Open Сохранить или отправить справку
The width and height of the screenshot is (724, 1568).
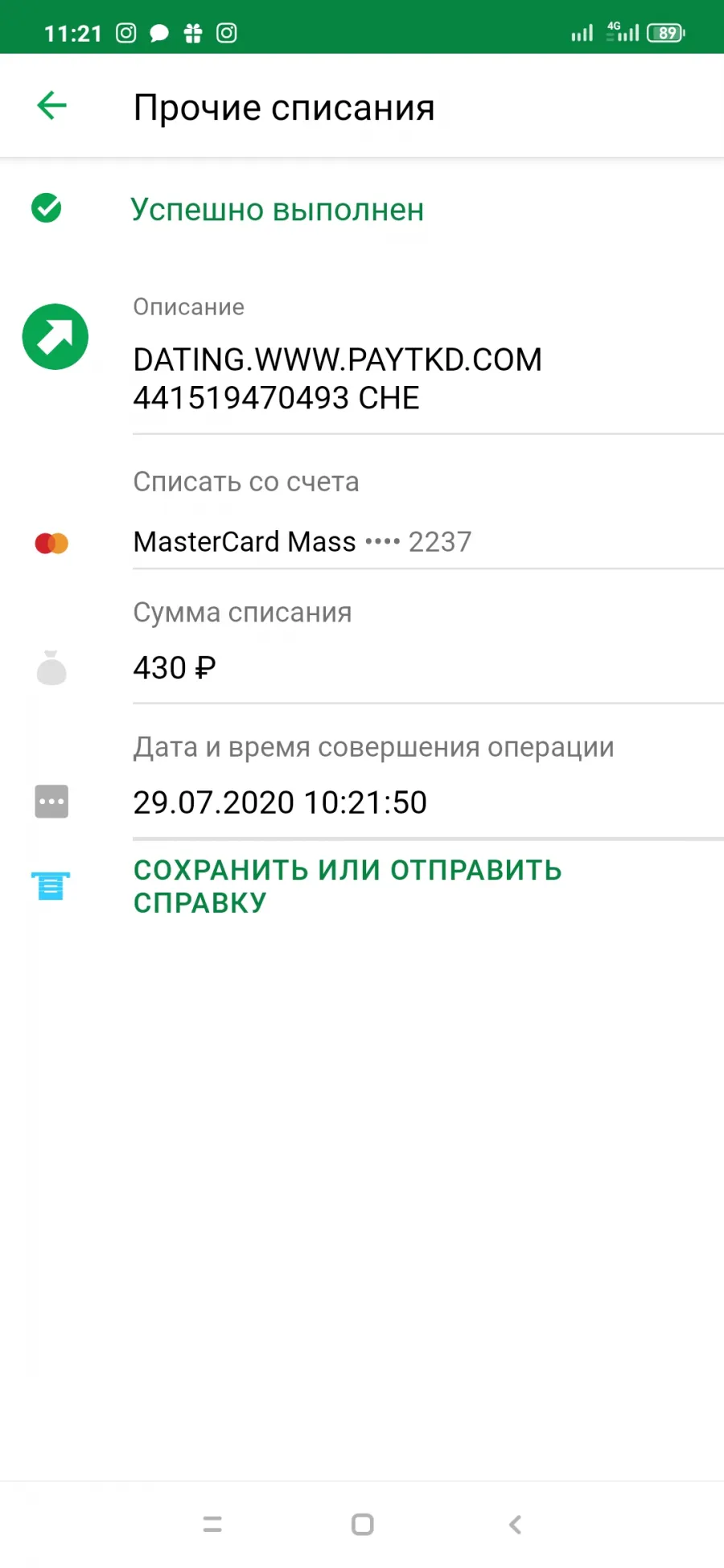(348, 886)
